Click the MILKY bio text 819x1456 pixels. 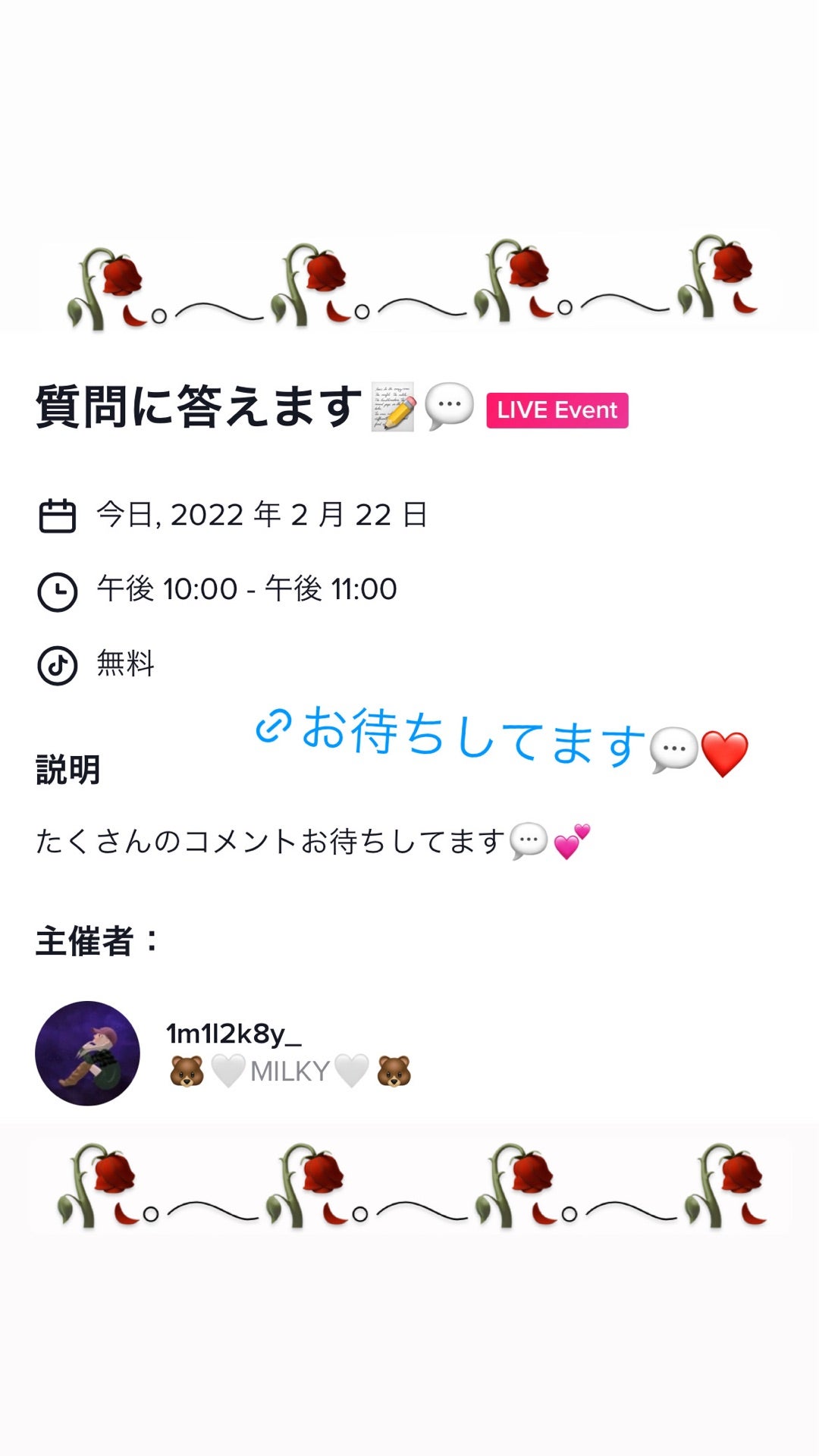click(x=292, y=1071)
